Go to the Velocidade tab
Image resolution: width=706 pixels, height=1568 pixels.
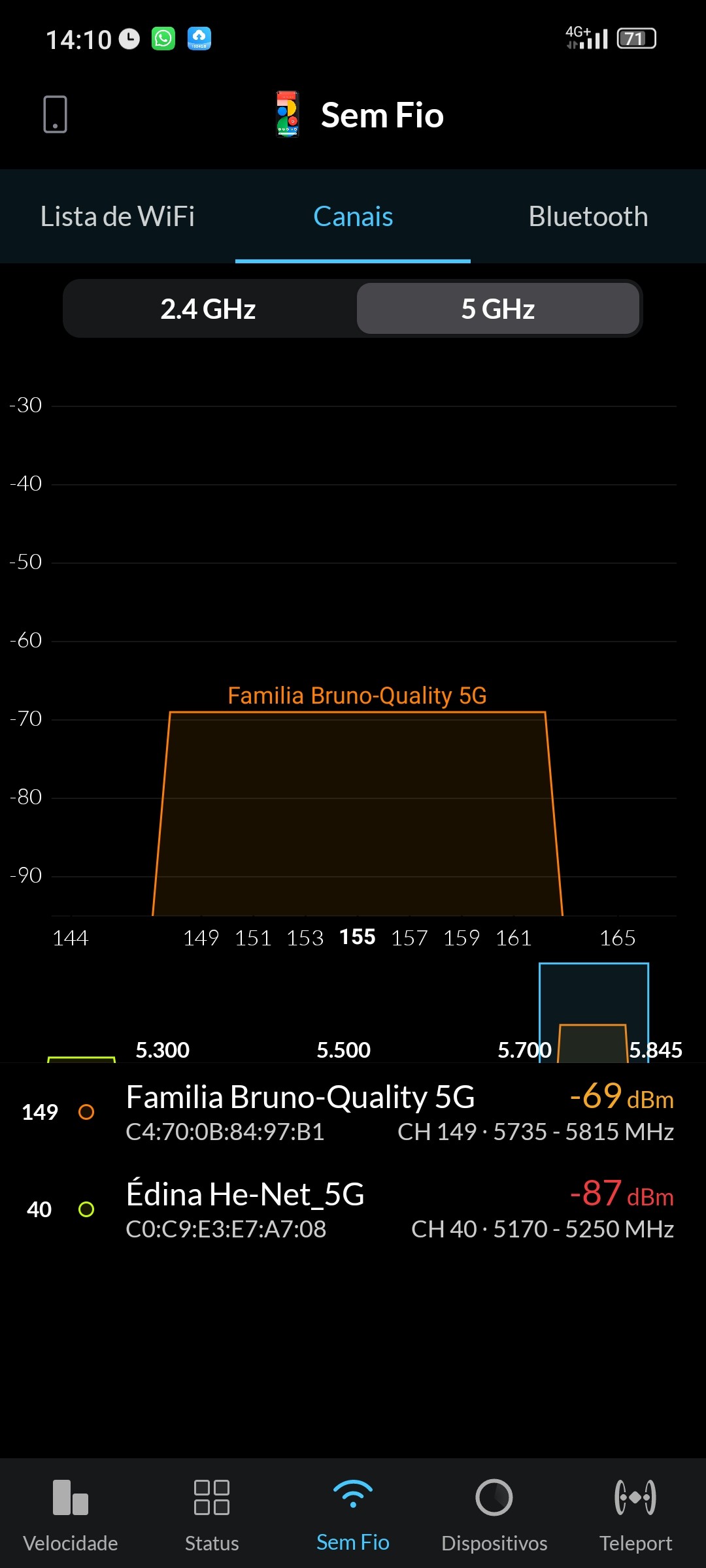pos(71,1512)
